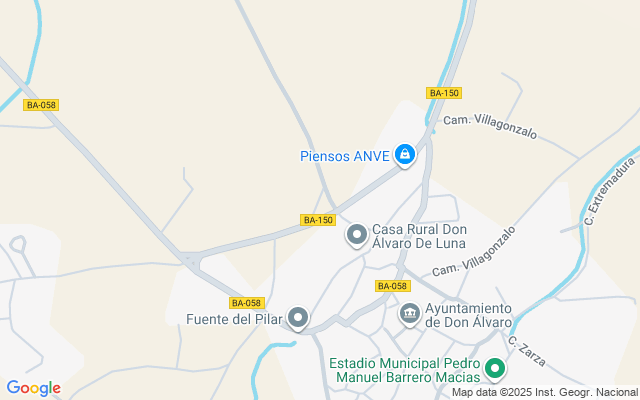
Task: View the Ayuntamiento de Don Álvaro marker
Action: pyautogui.click(x=409, y=315)
